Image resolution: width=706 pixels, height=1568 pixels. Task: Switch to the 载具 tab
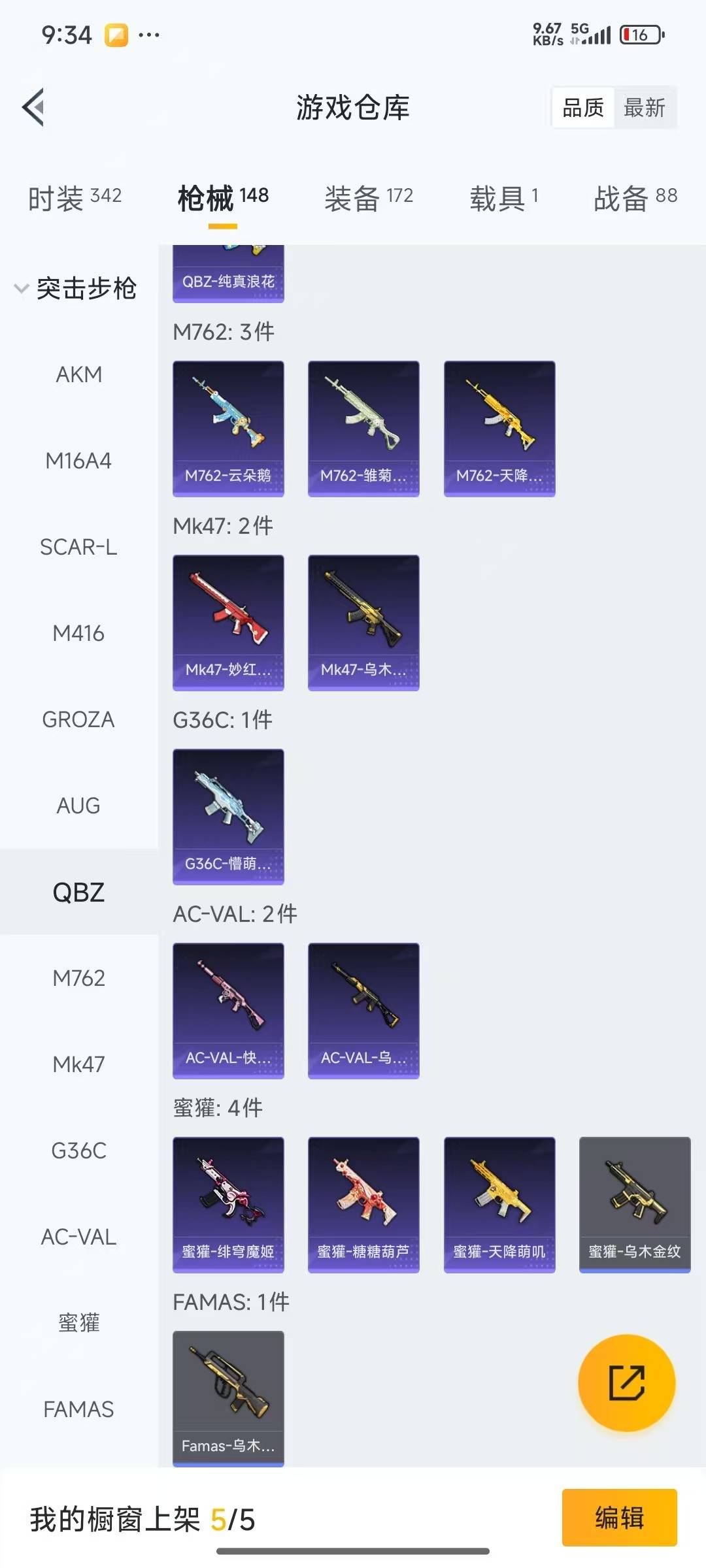(x=504, y=198)
